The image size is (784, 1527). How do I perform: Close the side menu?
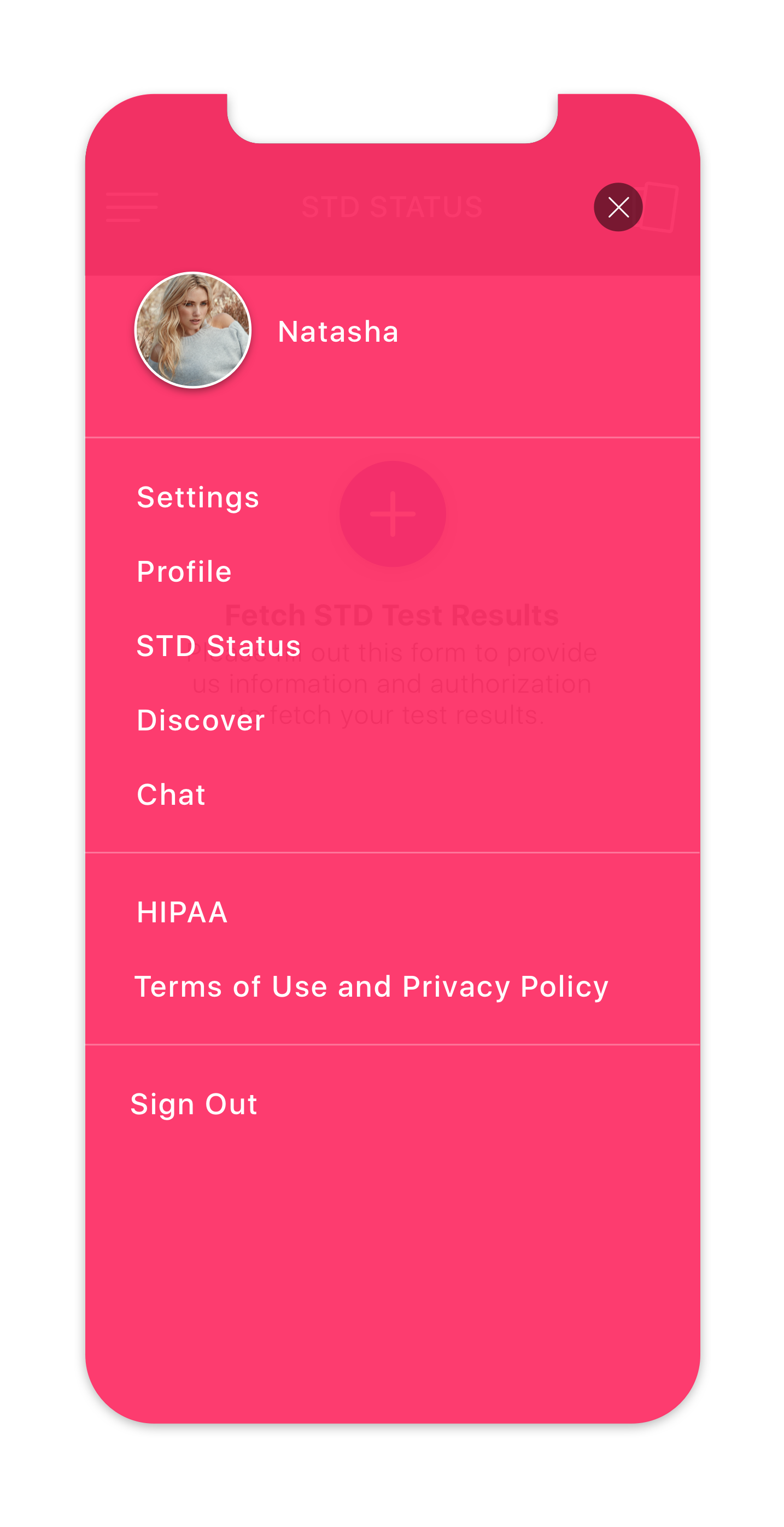(x=618, y=207)
